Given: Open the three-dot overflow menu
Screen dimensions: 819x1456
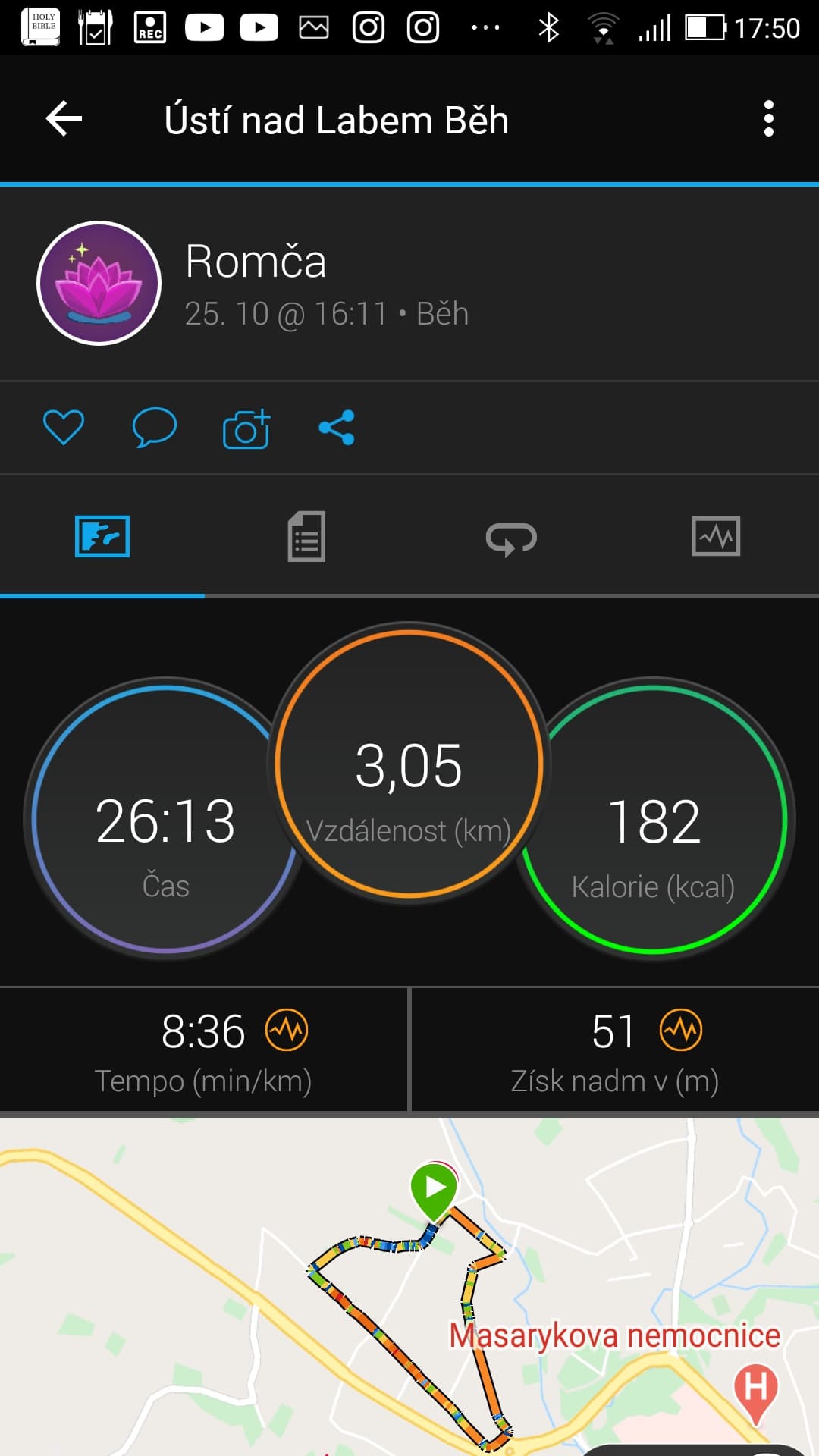Looking at the screenshot, I should pyautogui.click(x=768, y=119).
